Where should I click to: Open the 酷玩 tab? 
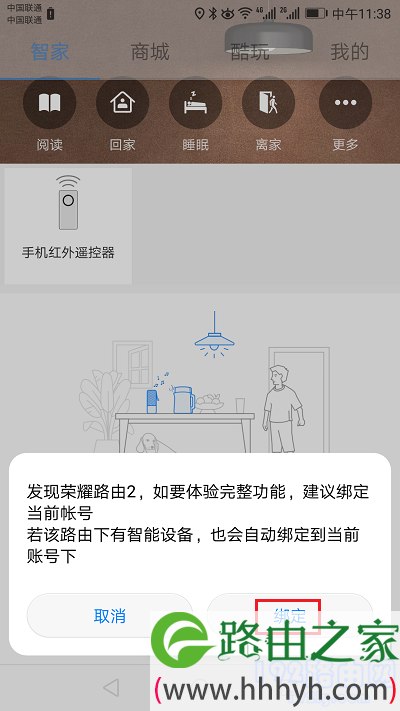(250, 52)
